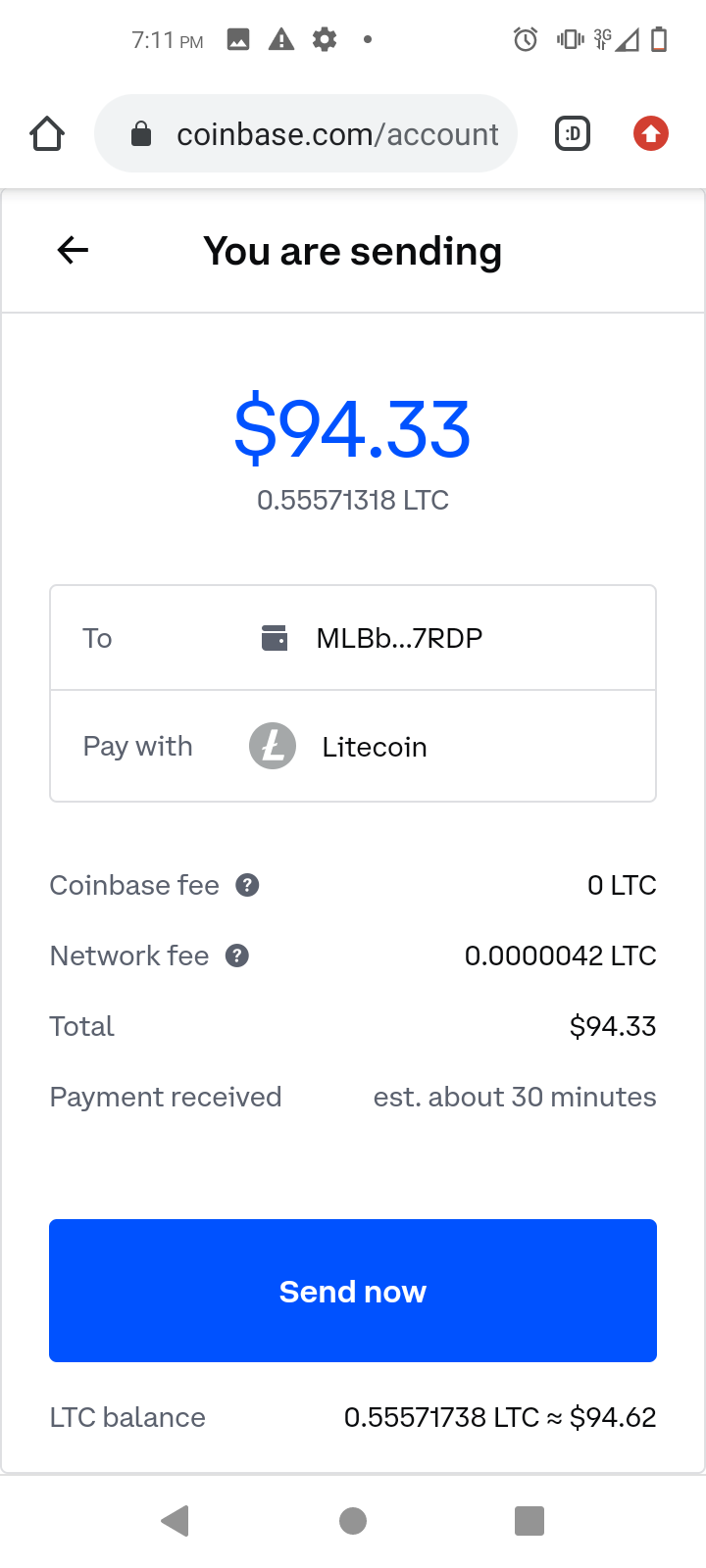Open the browser tab switcher
Viewport: 706px width, 1568px height.
[573, 133]
